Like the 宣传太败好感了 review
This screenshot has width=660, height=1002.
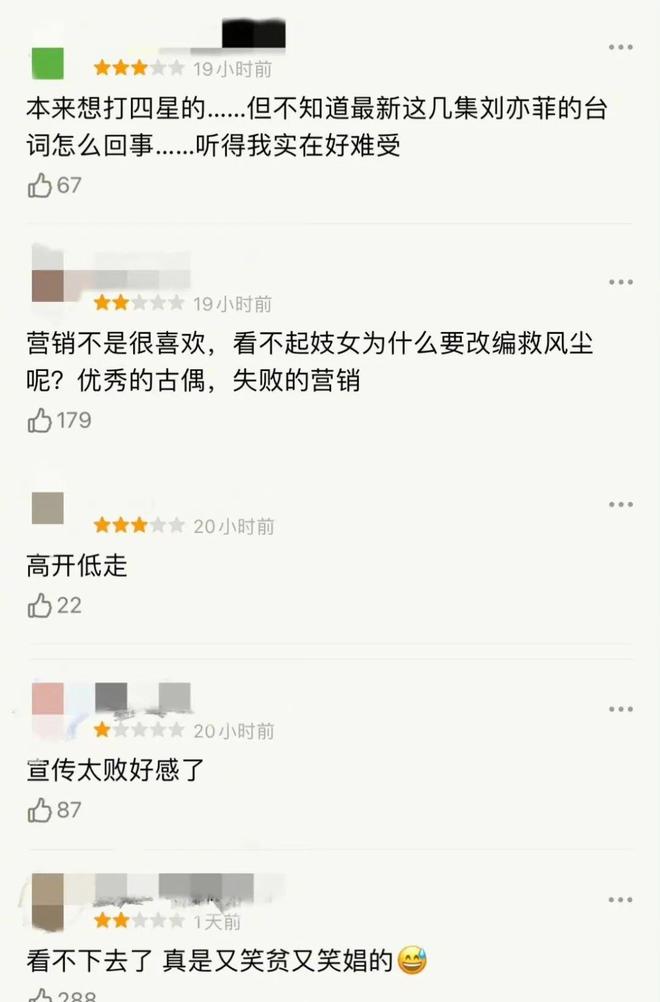tap(40, 809)
